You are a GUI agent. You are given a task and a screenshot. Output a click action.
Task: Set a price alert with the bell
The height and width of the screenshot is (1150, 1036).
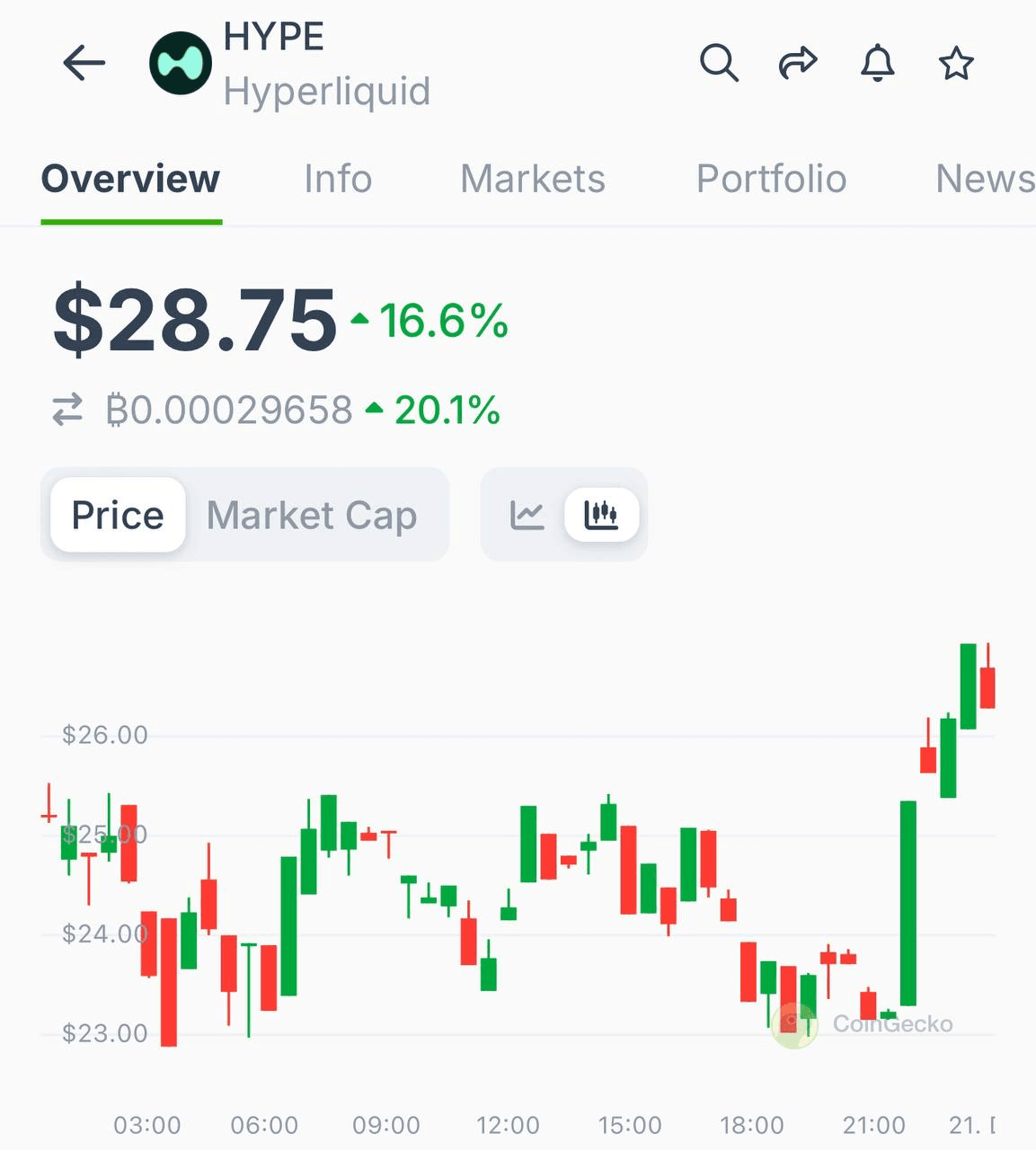click(877, 64)
